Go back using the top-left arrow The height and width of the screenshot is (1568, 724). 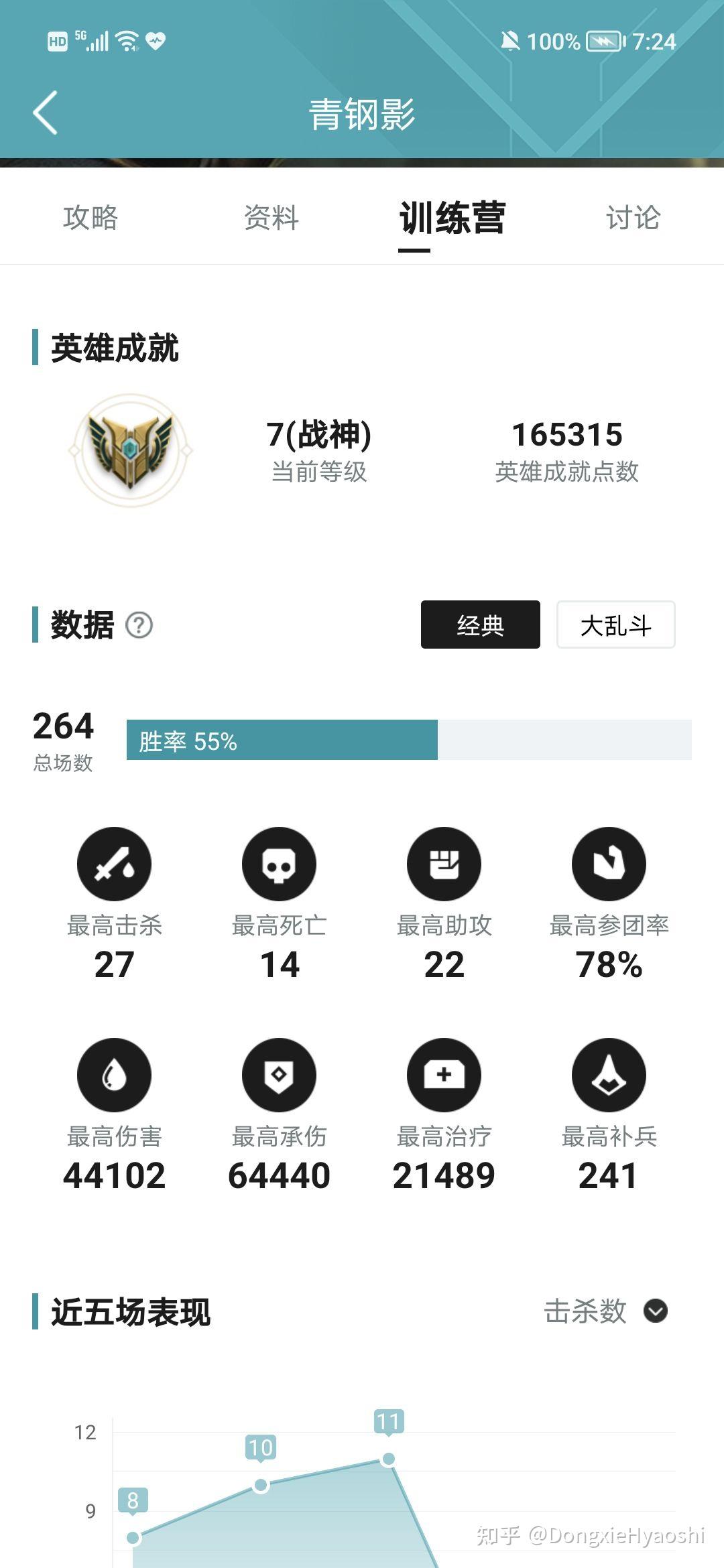(x=46, y=113)
